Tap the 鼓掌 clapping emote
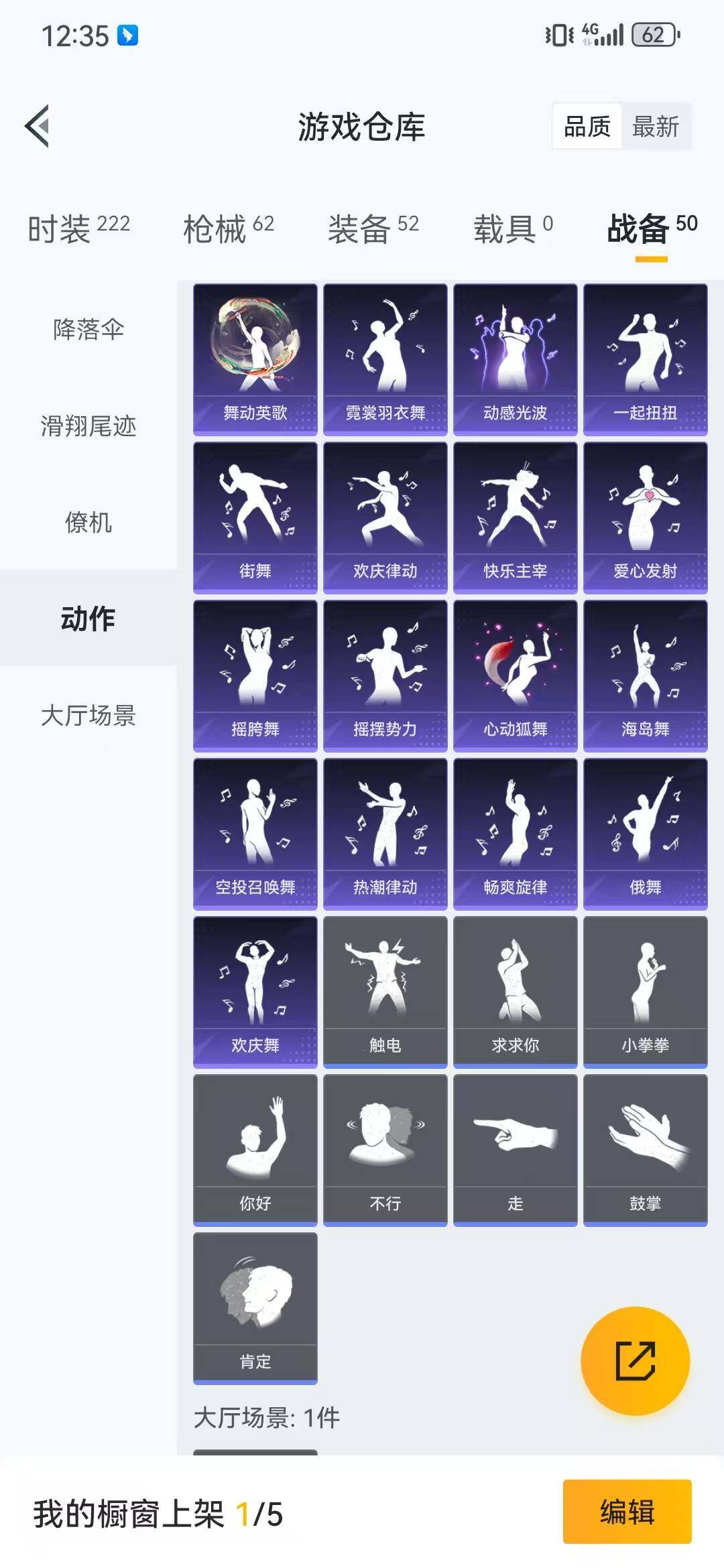This screenshot has height=1568, width=724. pyautogui.click(x=645, y=1149)
